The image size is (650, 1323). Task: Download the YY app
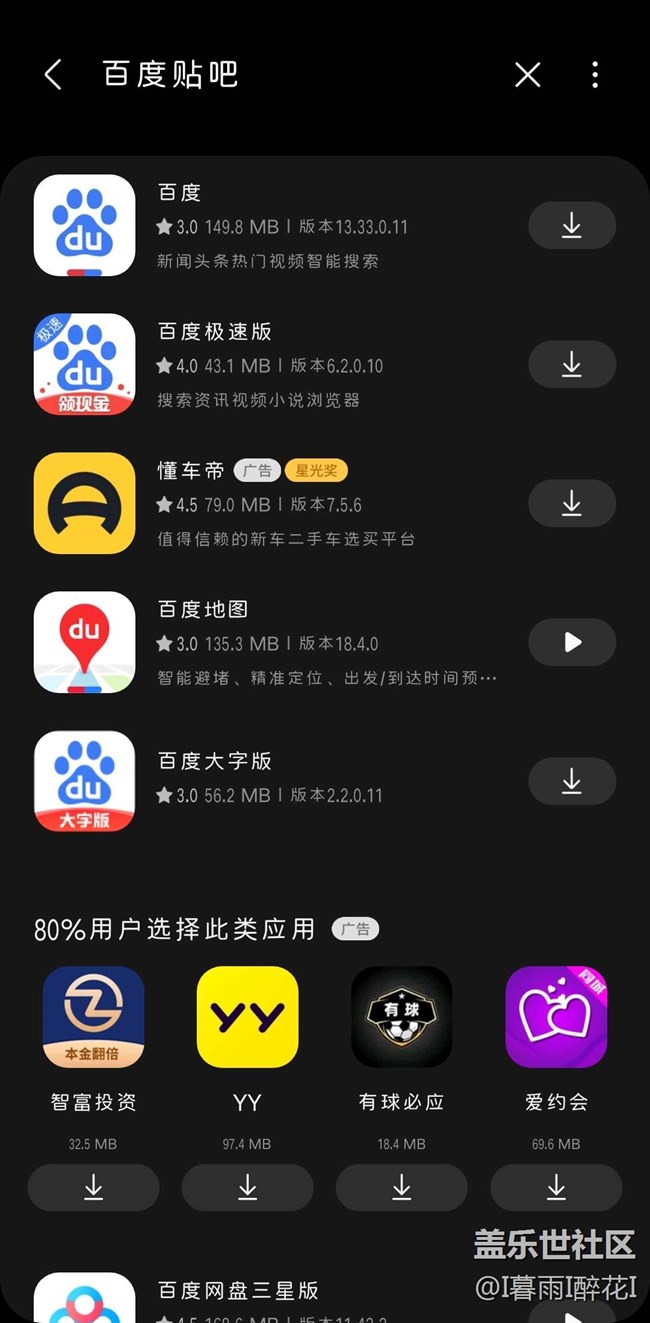coord(247,1187)
